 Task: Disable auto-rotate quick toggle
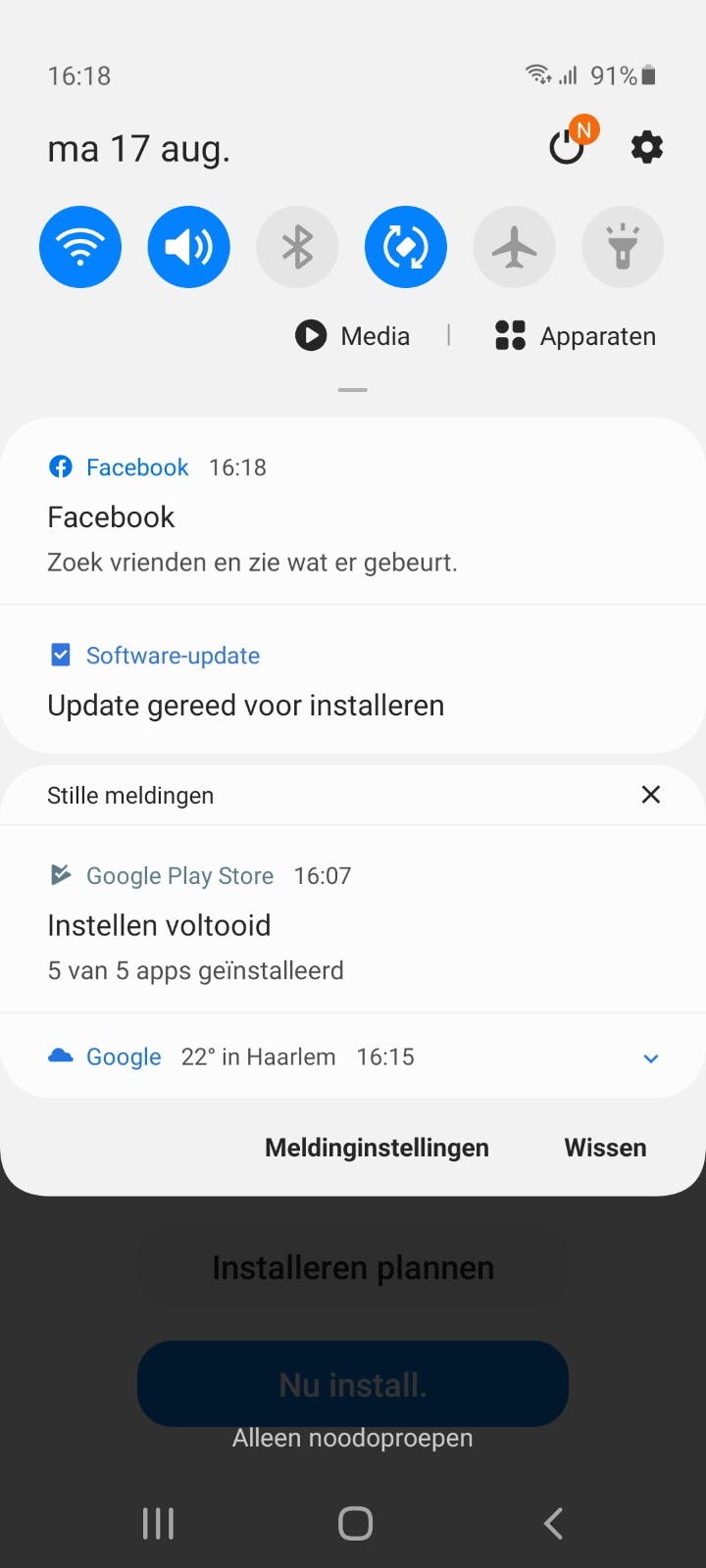pos(406,247)
